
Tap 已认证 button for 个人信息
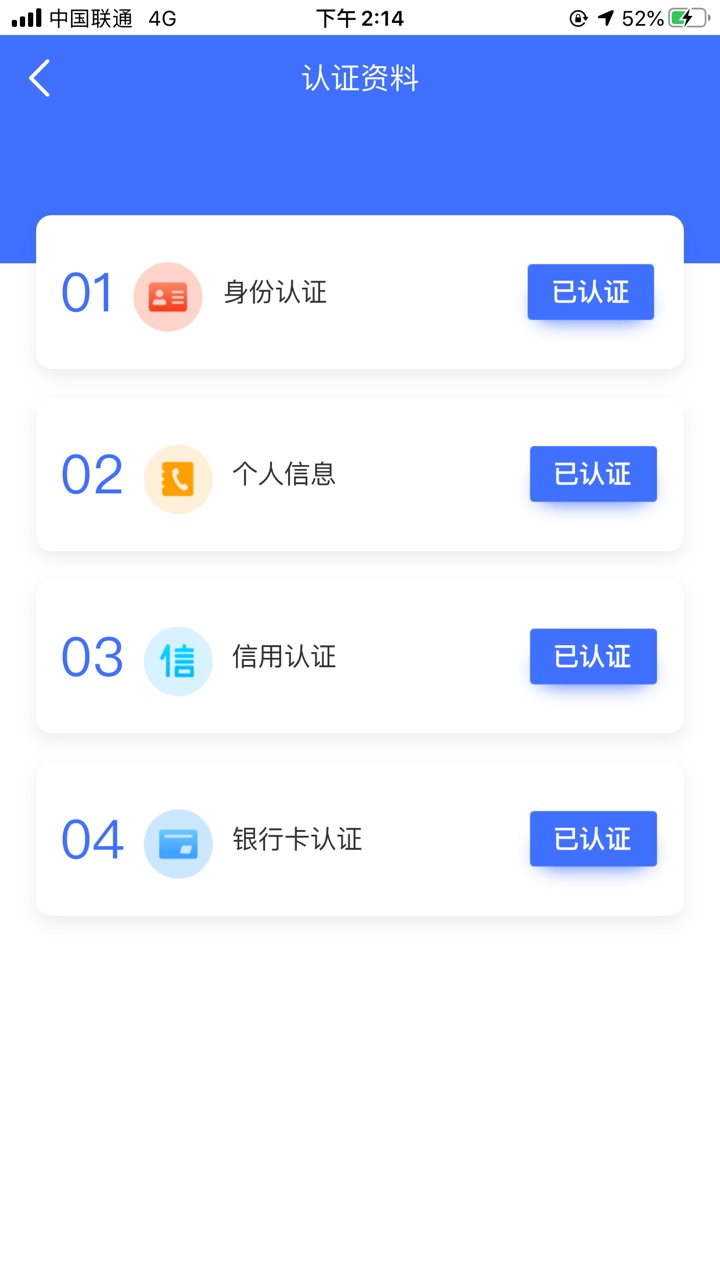point(593,474)
